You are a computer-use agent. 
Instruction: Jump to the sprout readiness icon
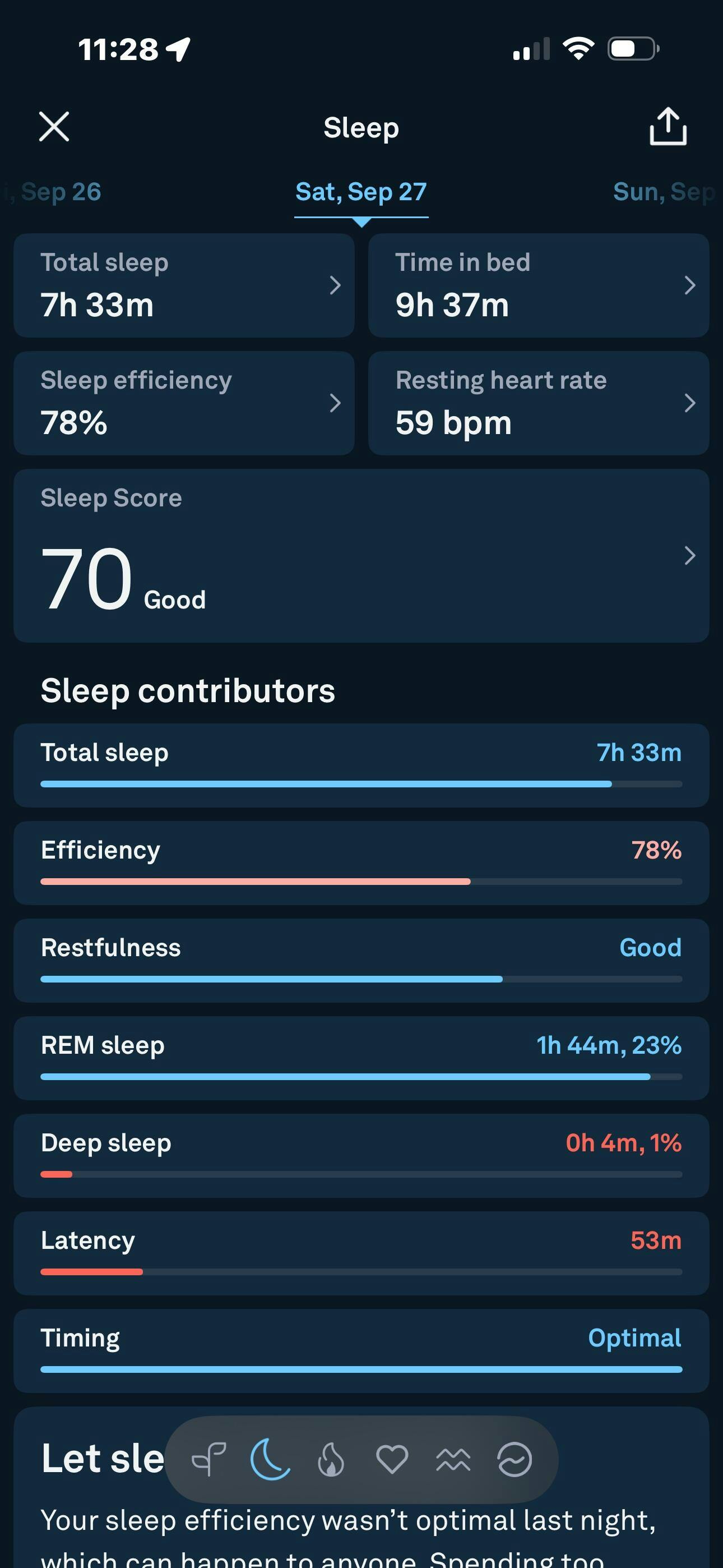[208, 1459]
